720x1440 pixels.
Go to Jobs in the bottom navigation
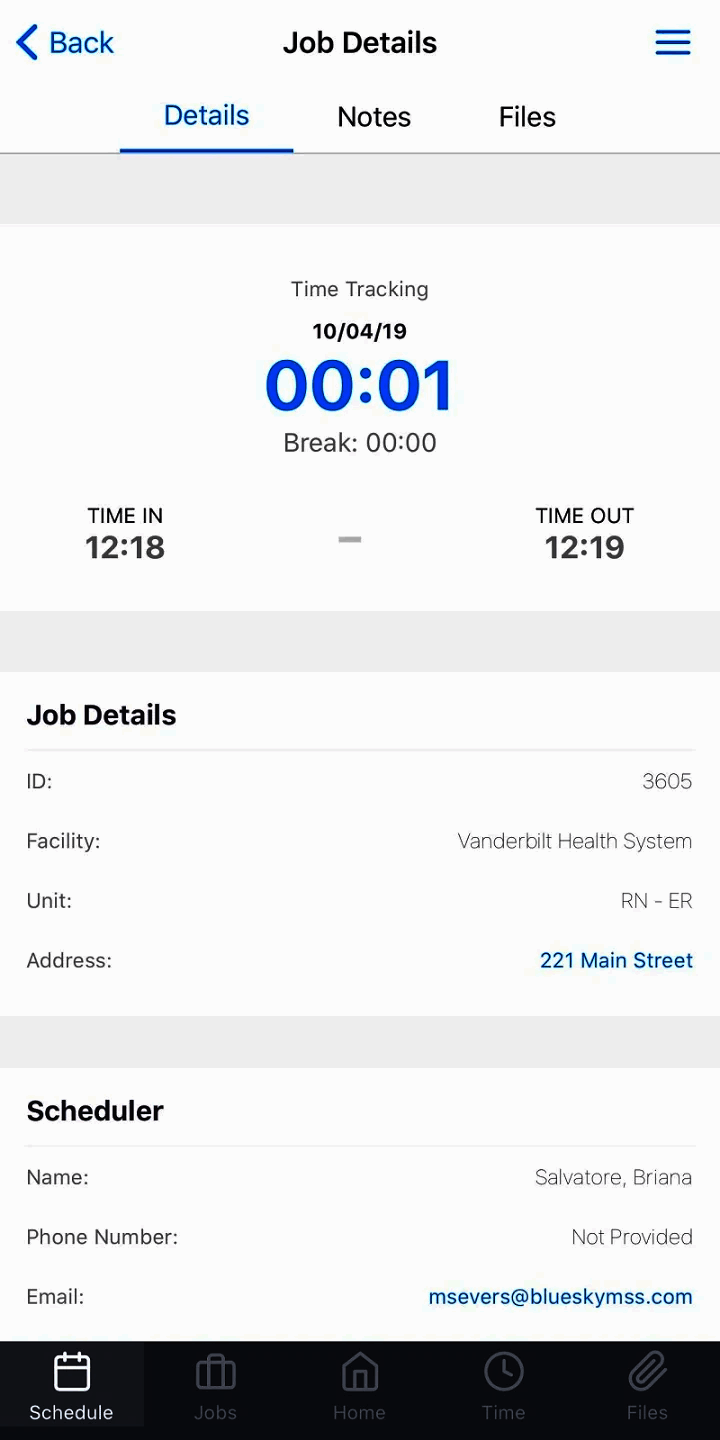tap(215, 1386)
